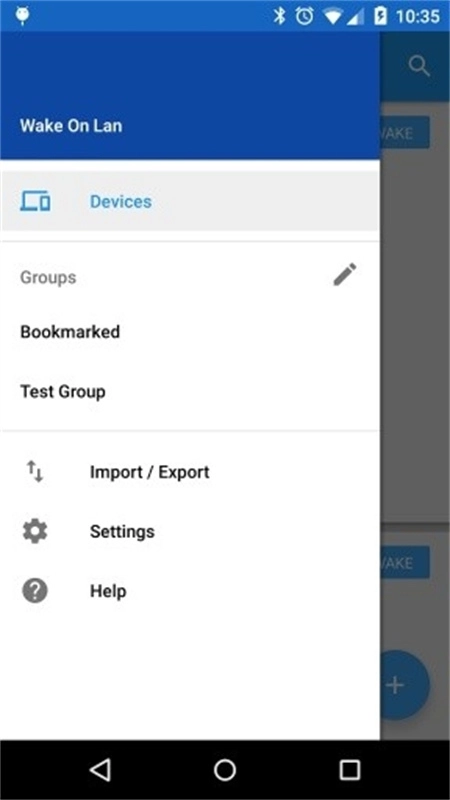
Task: Go back using the system back button
Action: click(100, 769)
